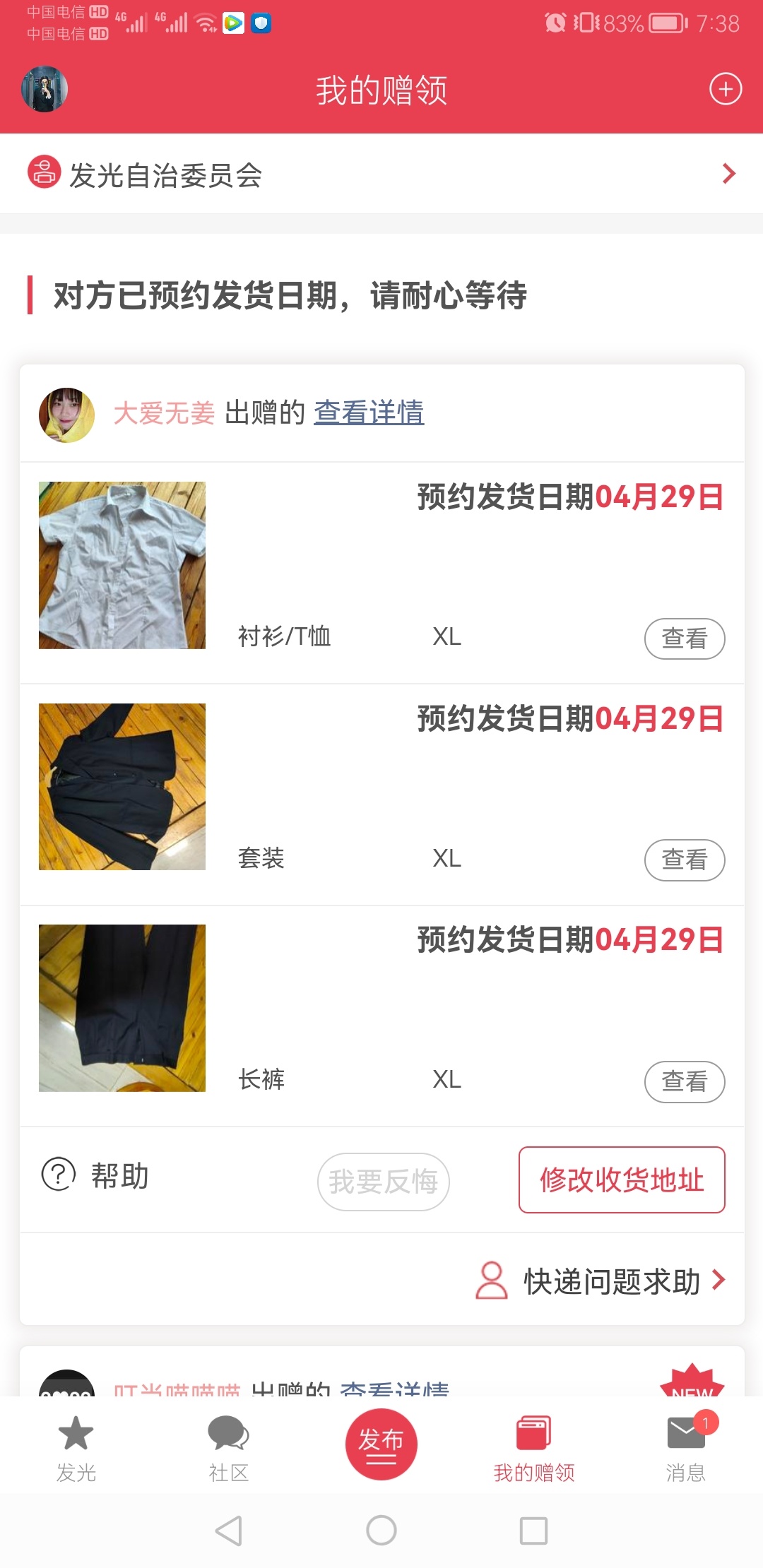Viewport: 763px width, 1568px height.
Task: Open 发光自治委员会 row
Action: [x=381, y=174]
